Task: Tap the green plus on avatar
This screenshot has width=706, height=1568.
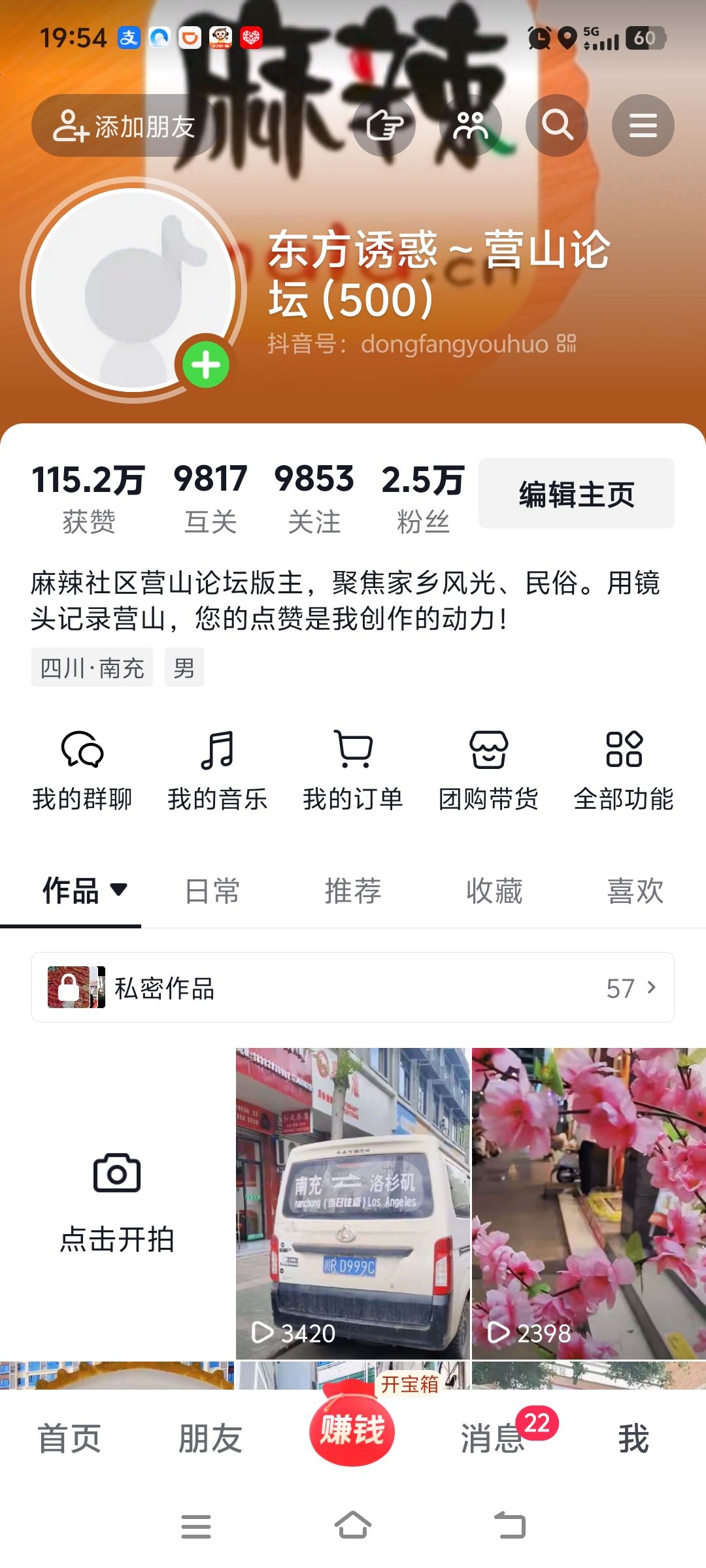Action: (x=206, y=365)
